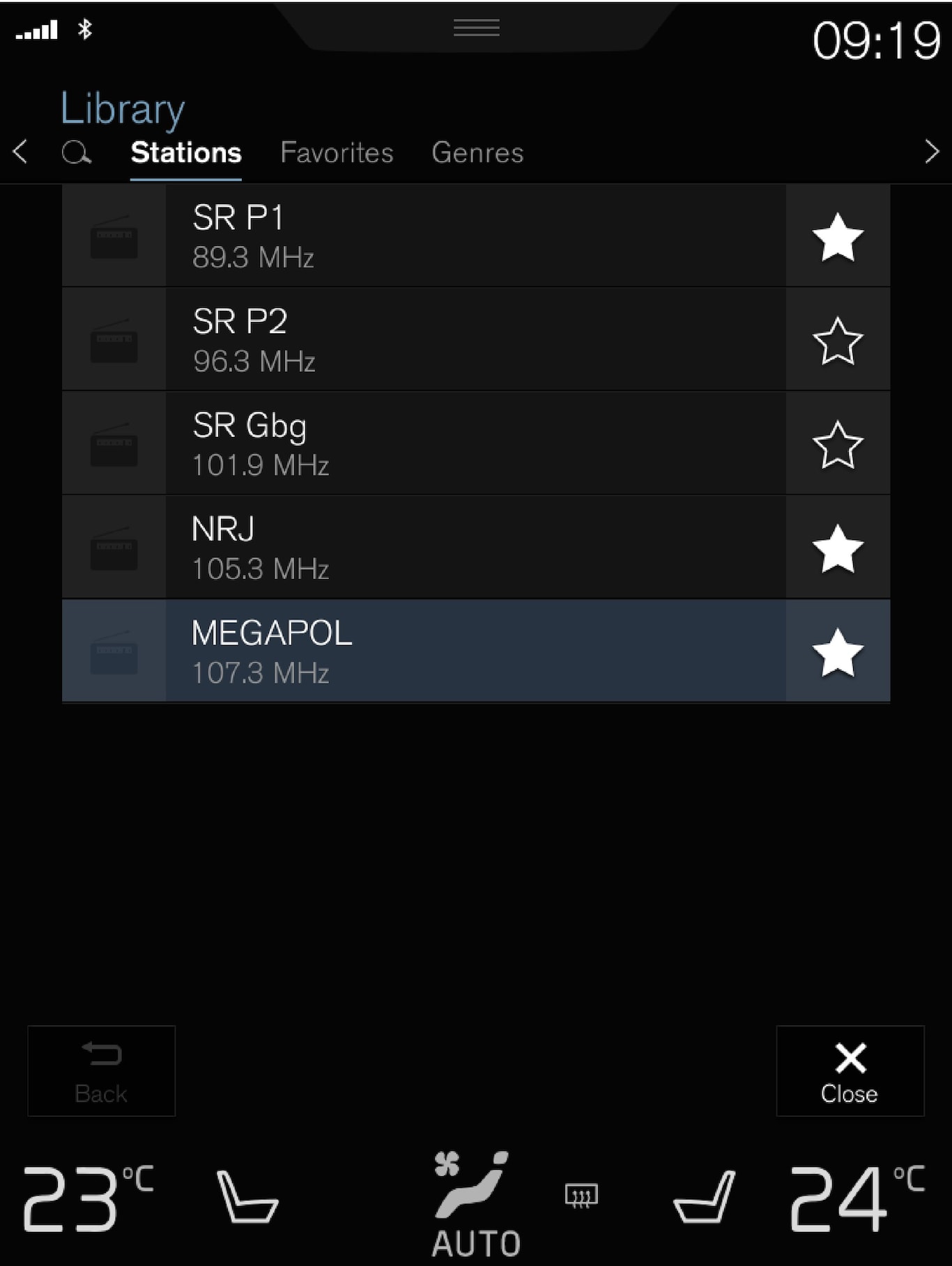Add SR P2 to favorites

click(x=837, y=341)
